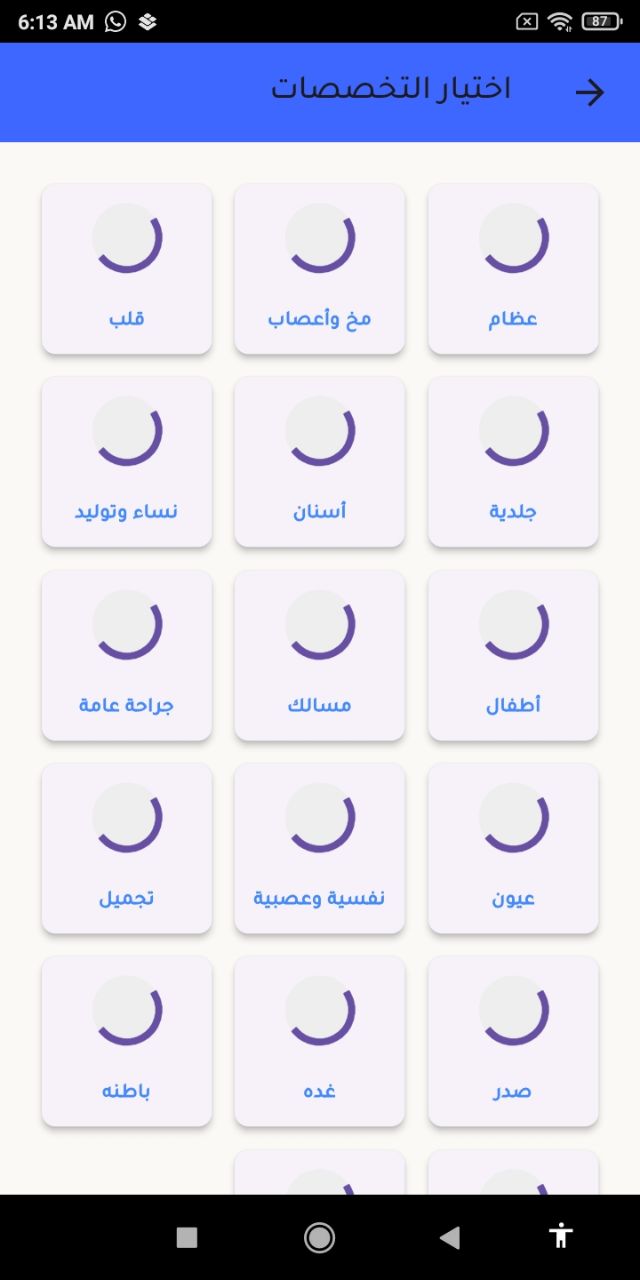Screen dimensions: 640x1280
Task: Choose the تجميل specialty card
Action: tap(127, 848)
